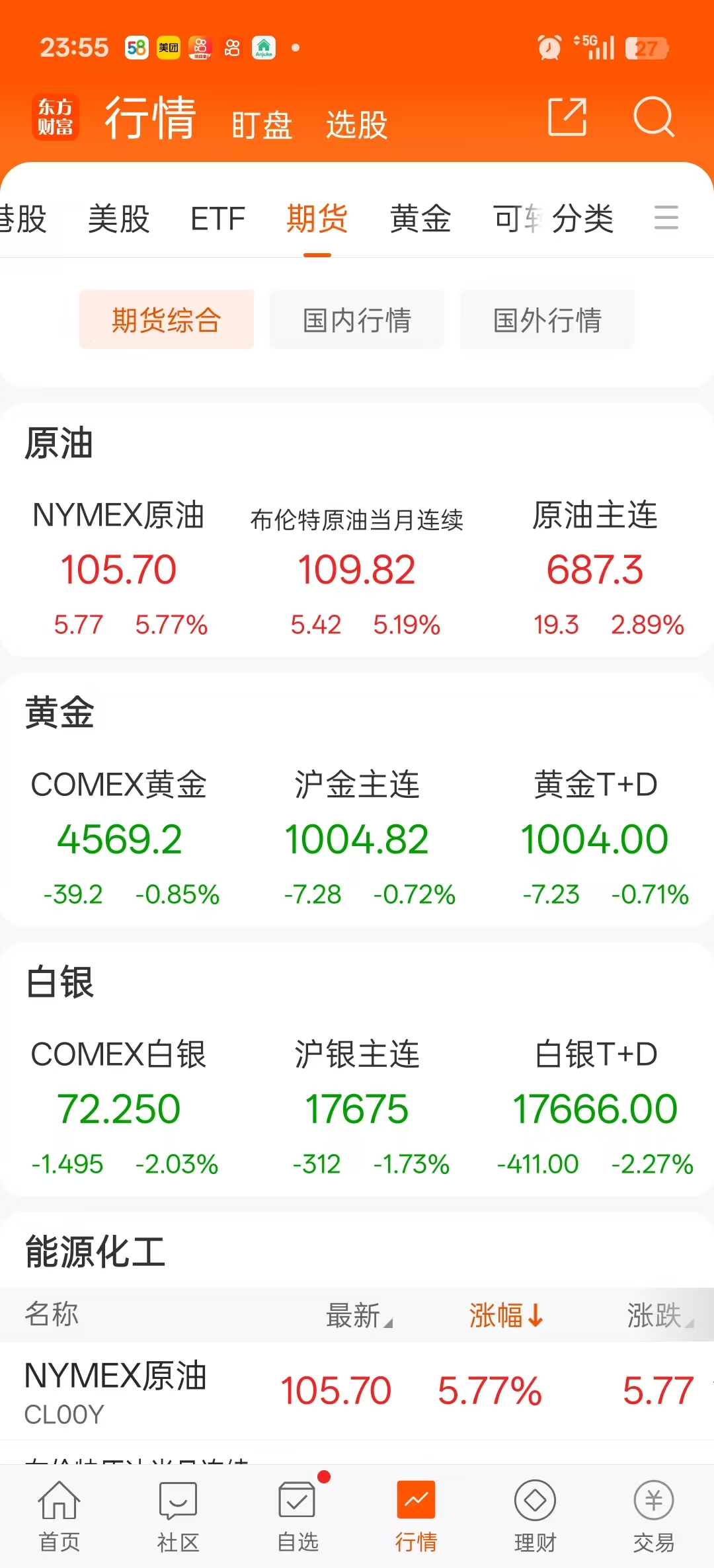
Task: Switch to the 选股 top tab
Action: tap(356, 124)
